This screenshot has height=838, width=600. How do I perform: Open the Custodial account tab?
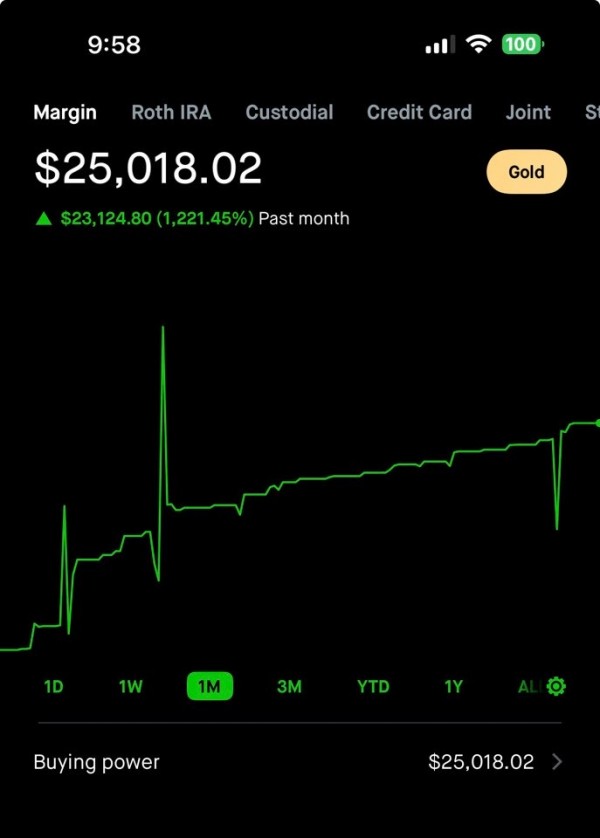289,112
